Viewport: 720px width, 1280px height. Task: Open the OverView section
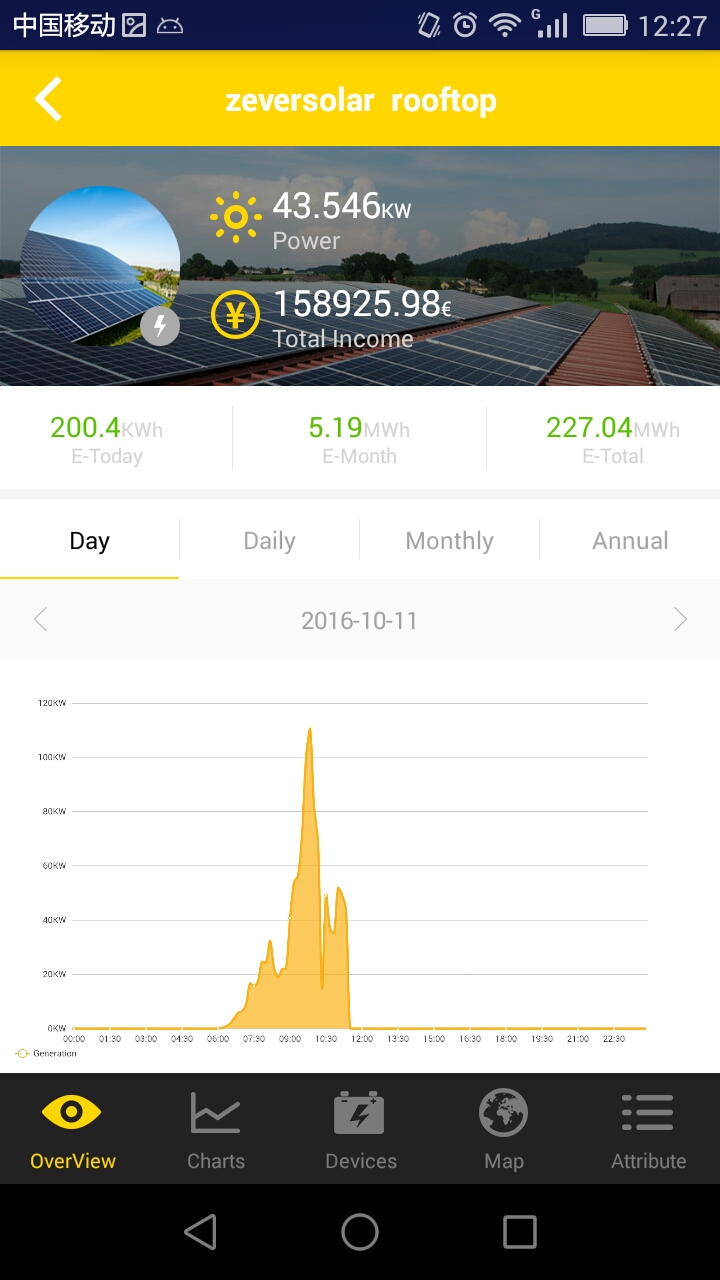(72, 1130)
